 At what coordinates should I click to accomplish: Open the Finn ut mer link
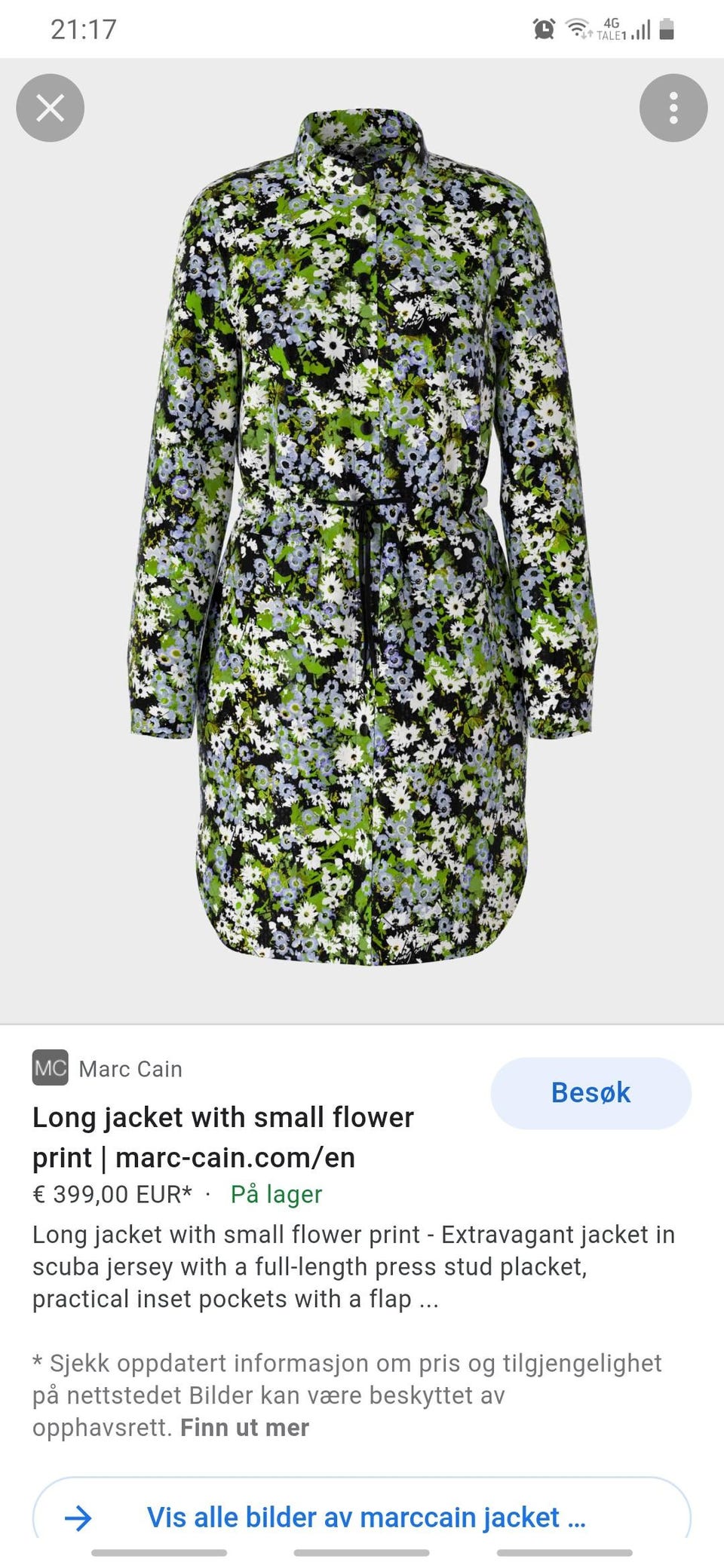click(x=244, y=1427)
